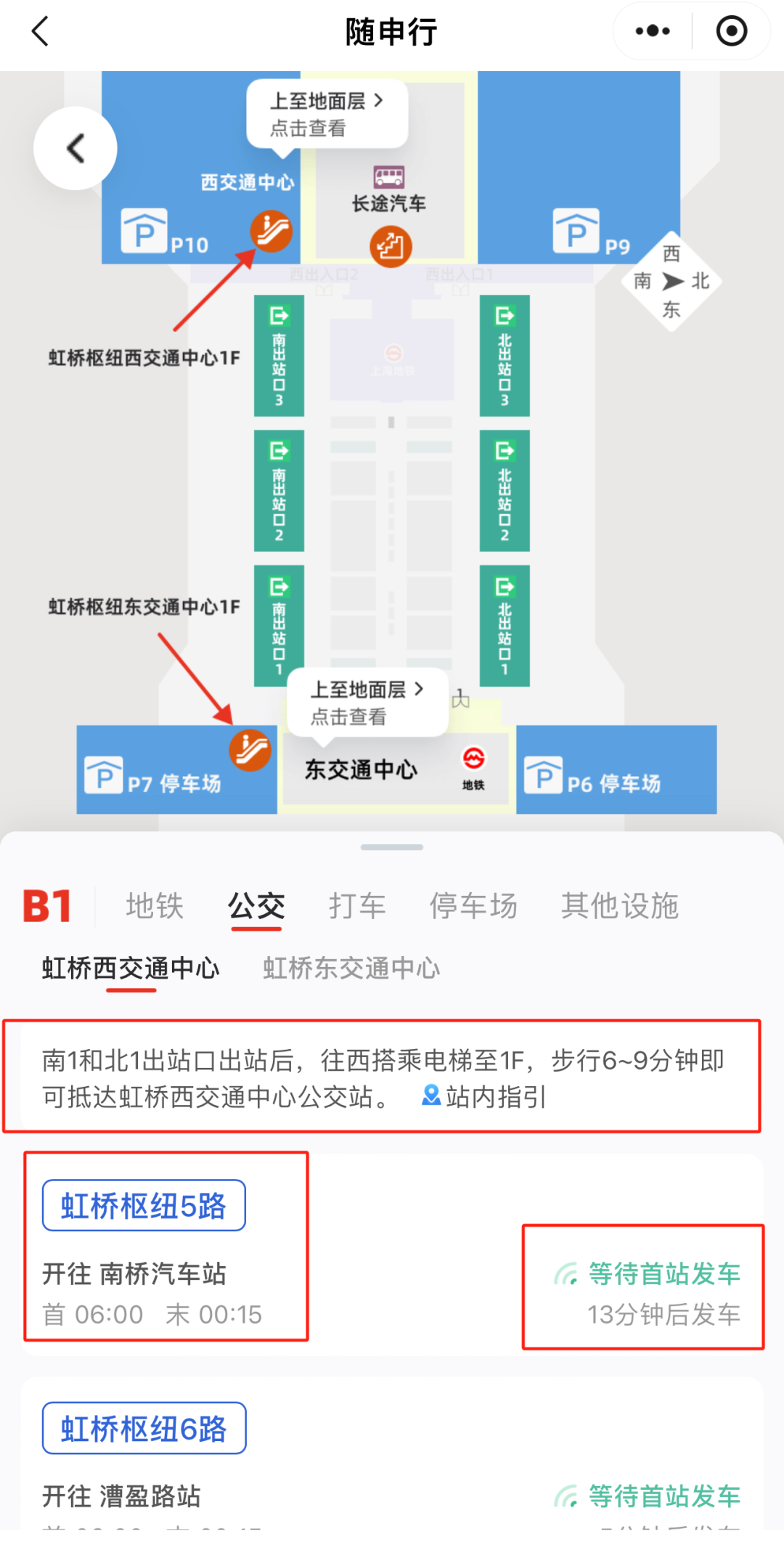This screenshot has height=1542, width=784.
Task: Tap the 长途汽车 stairs icon on the map
Action: tap(391, 247)
